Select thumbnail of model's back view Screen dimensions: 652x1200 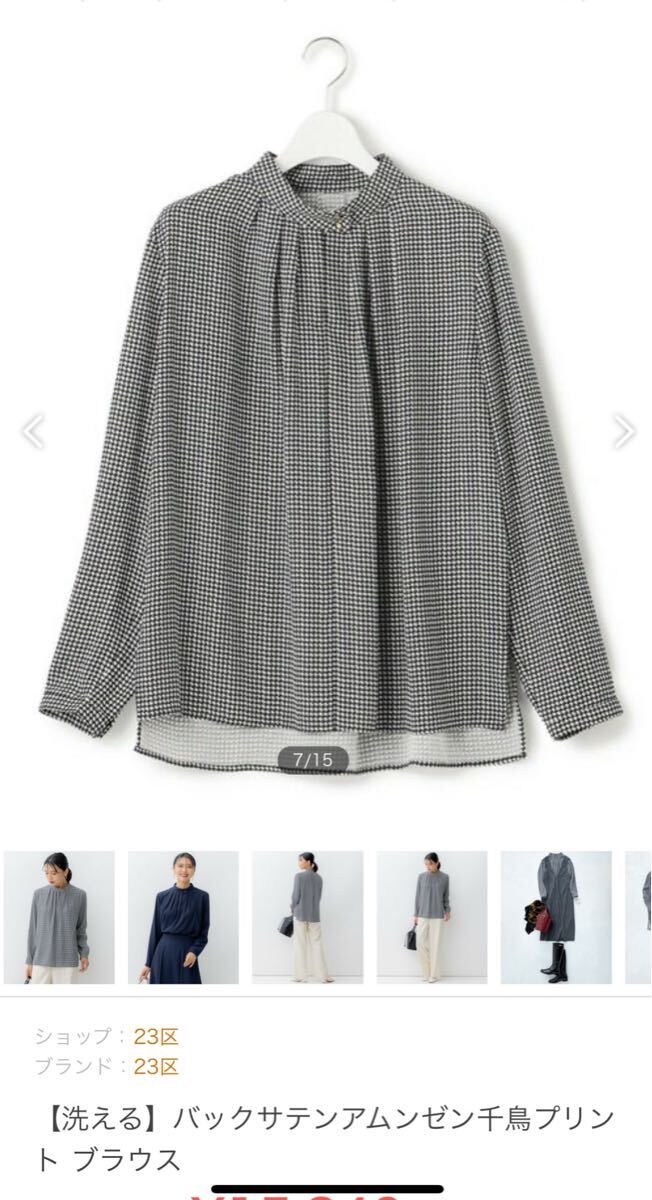point(307,917)
